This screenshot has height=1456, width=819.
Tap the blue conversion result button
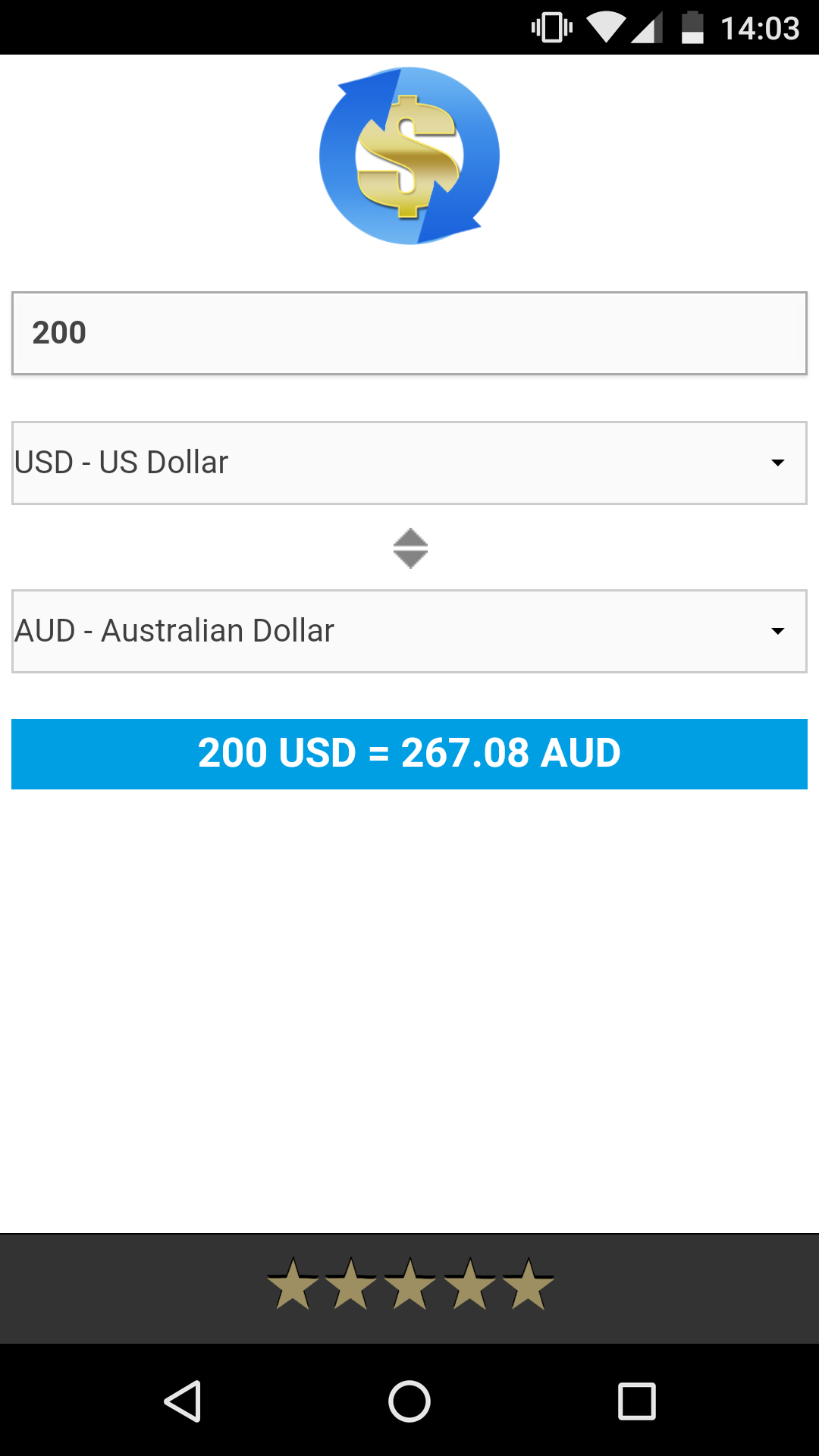(409, 754)
